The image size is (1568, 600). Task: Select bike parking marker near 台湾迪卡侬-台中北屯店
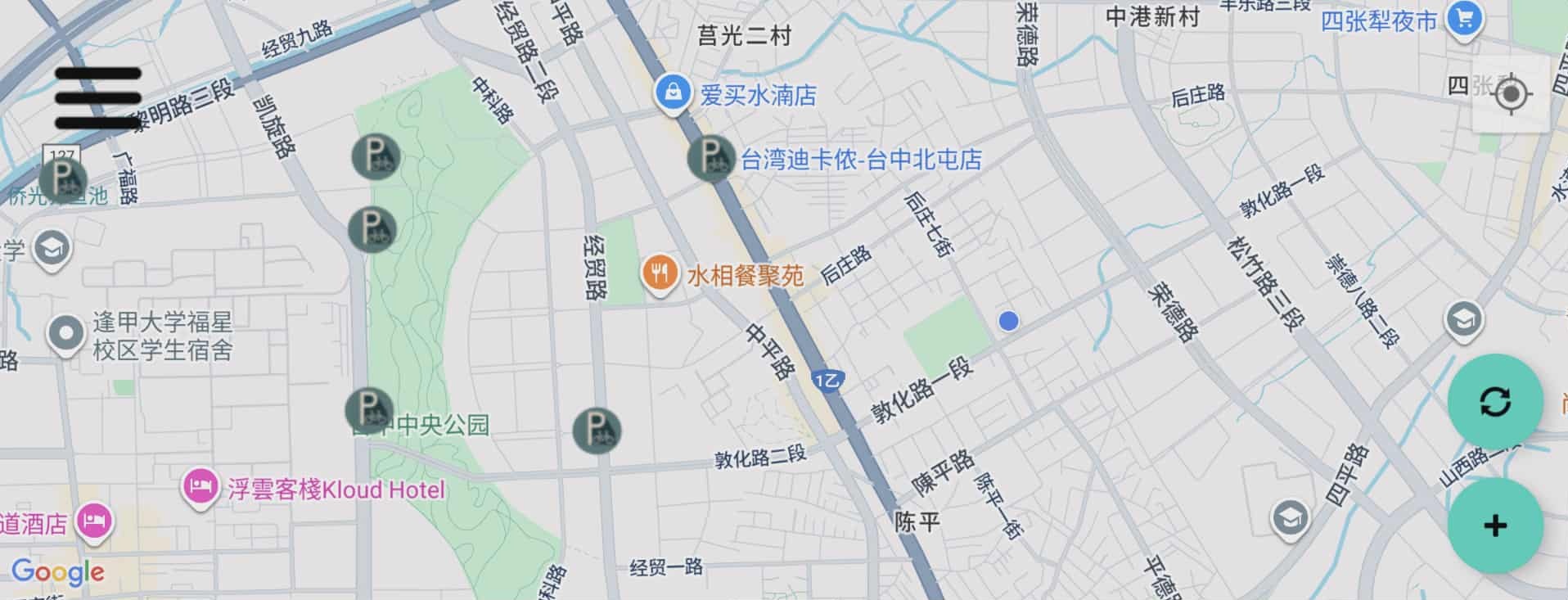(x=711, y=157)
